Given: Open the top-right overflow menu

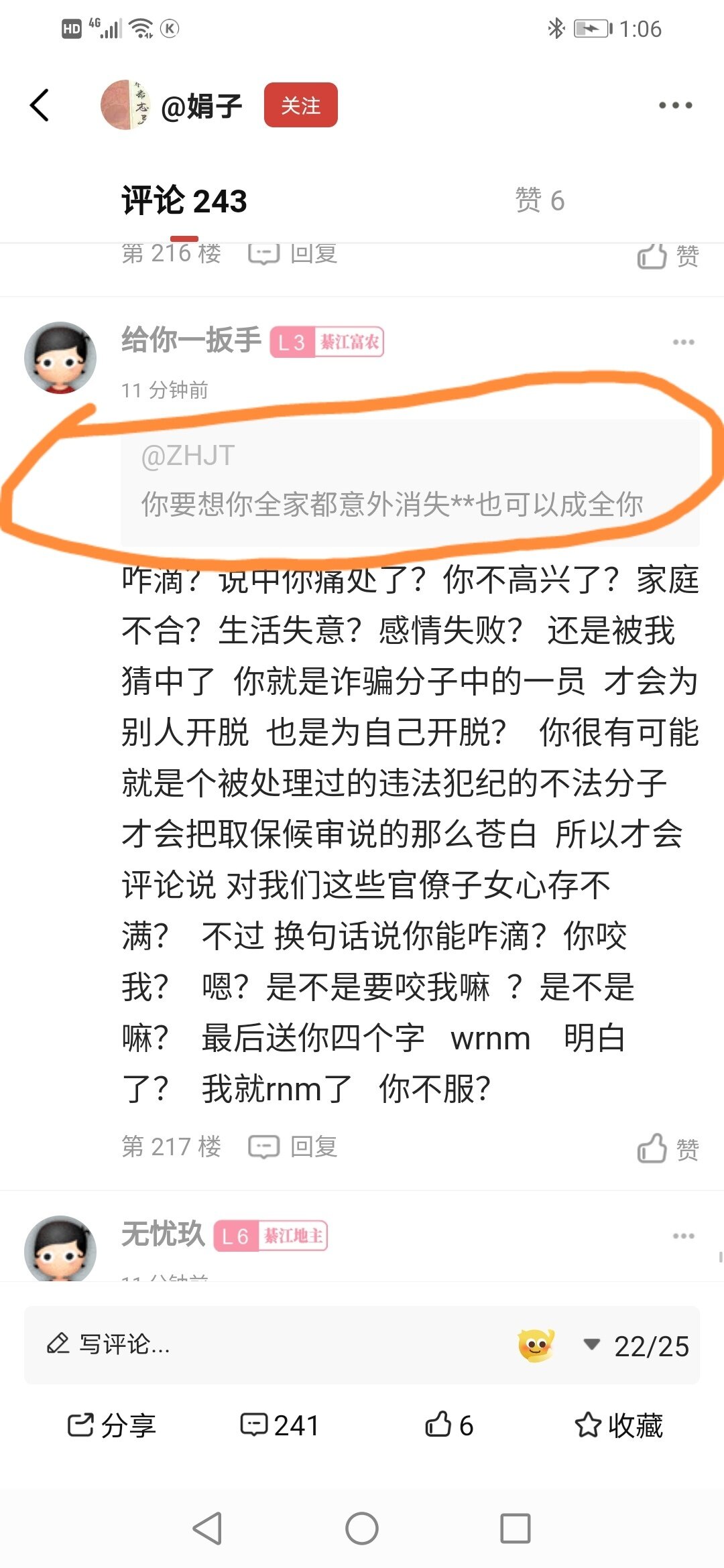Looking at the screenshot, I should coord(674,105).
